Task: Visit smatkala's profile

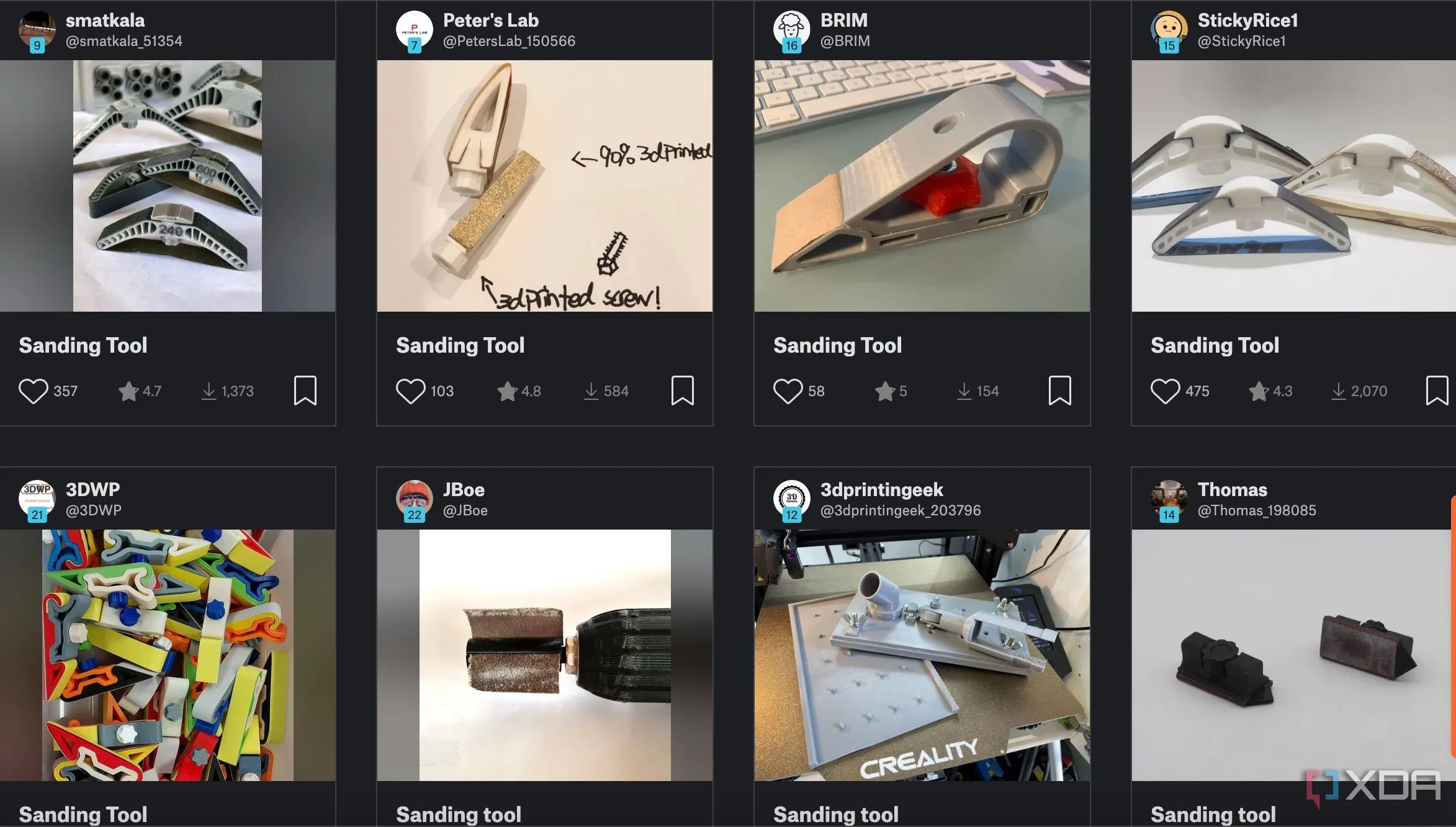Action: 105,20
